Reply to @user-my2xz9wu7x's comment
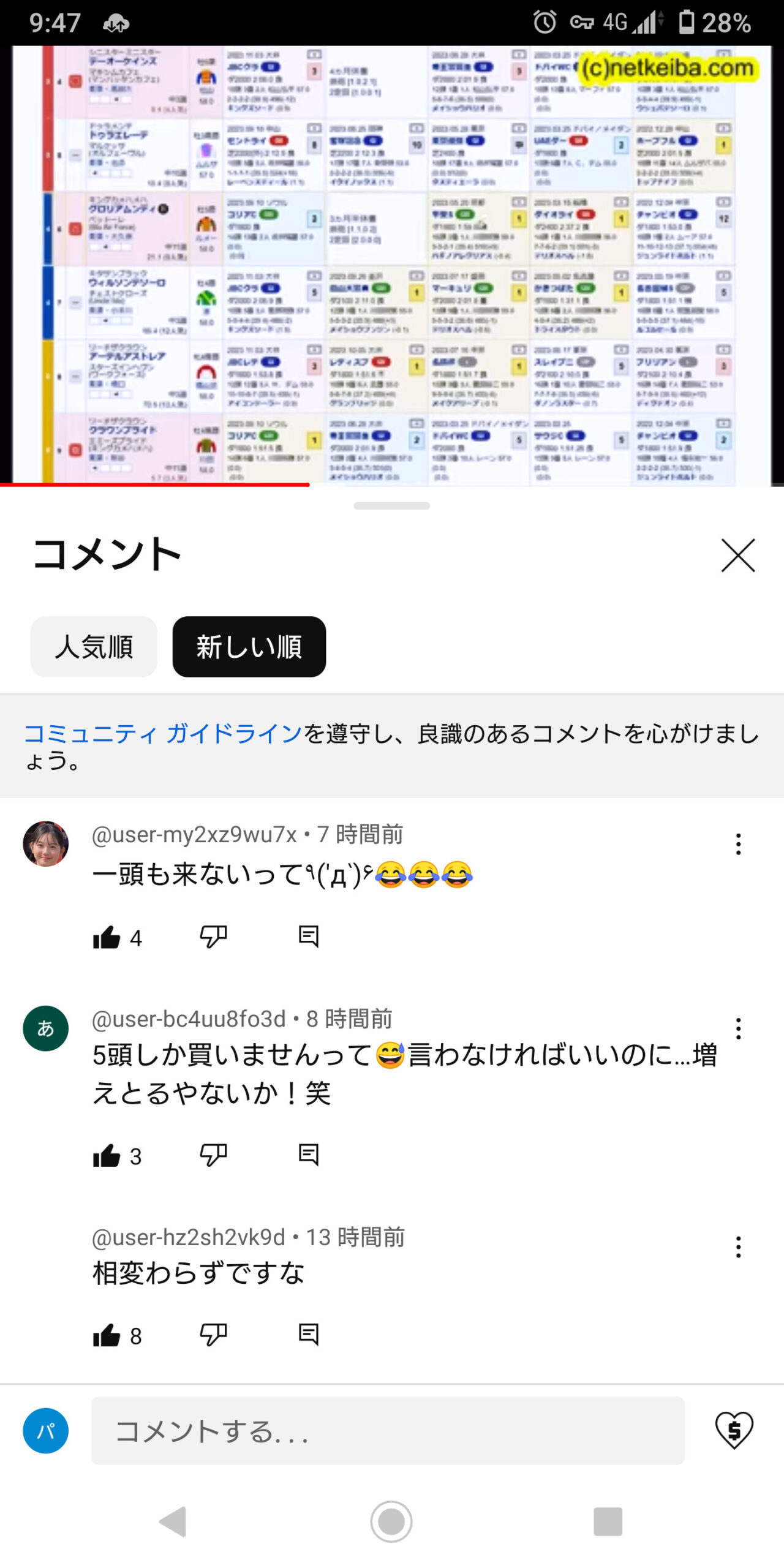This screenshot has width=784, height=1568. (x=308, y=937)
